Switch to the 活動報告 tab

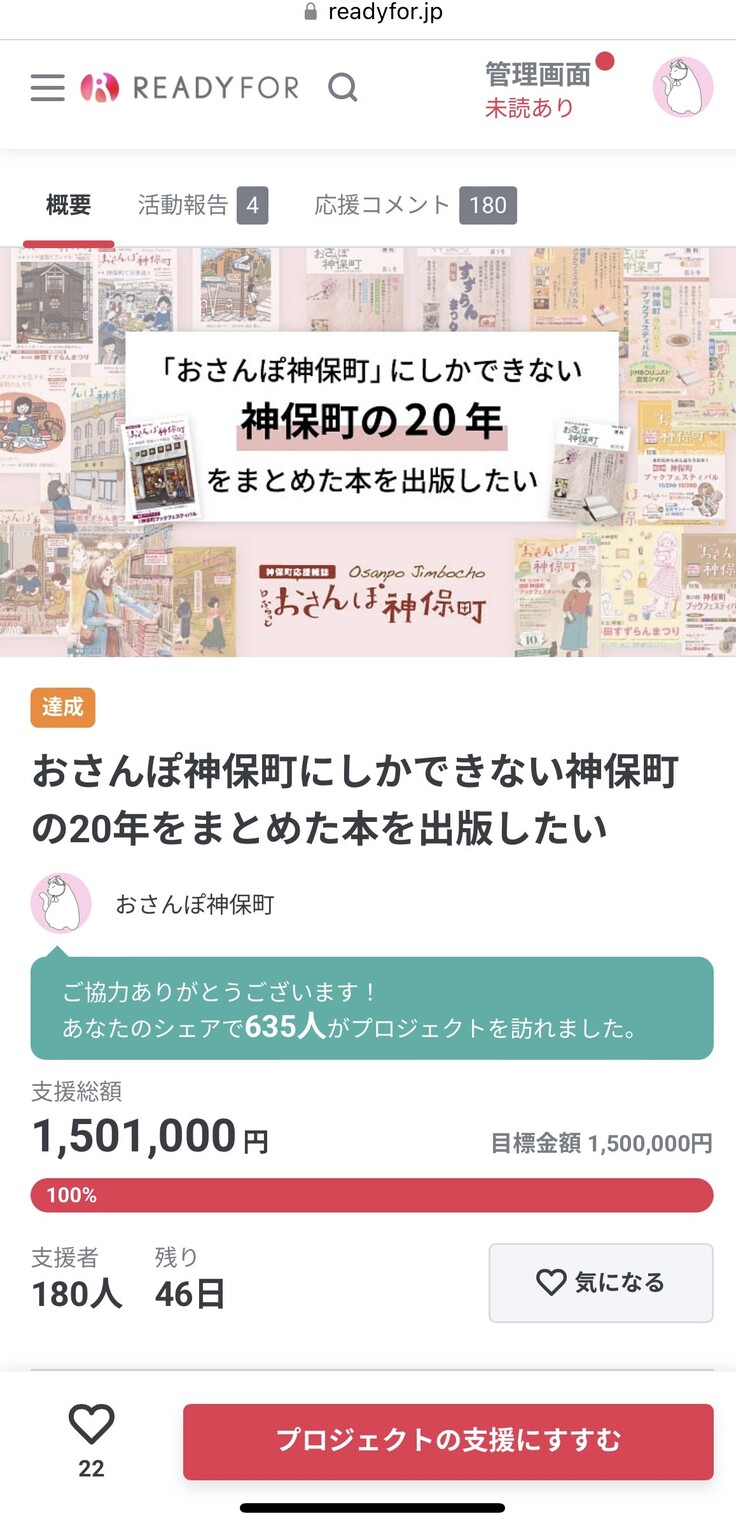tap(202, 206)
